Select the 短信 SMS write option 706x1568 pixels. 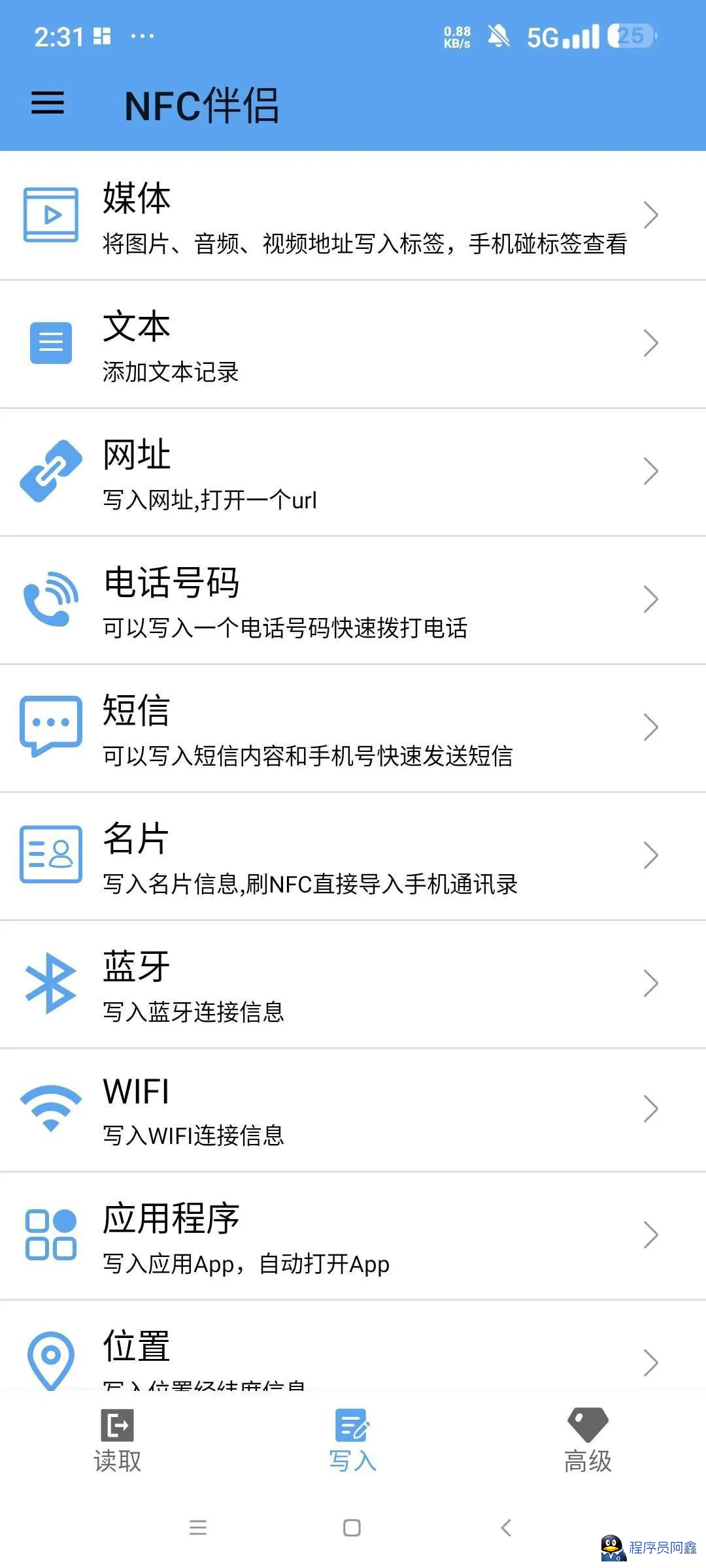click(353, 728)
